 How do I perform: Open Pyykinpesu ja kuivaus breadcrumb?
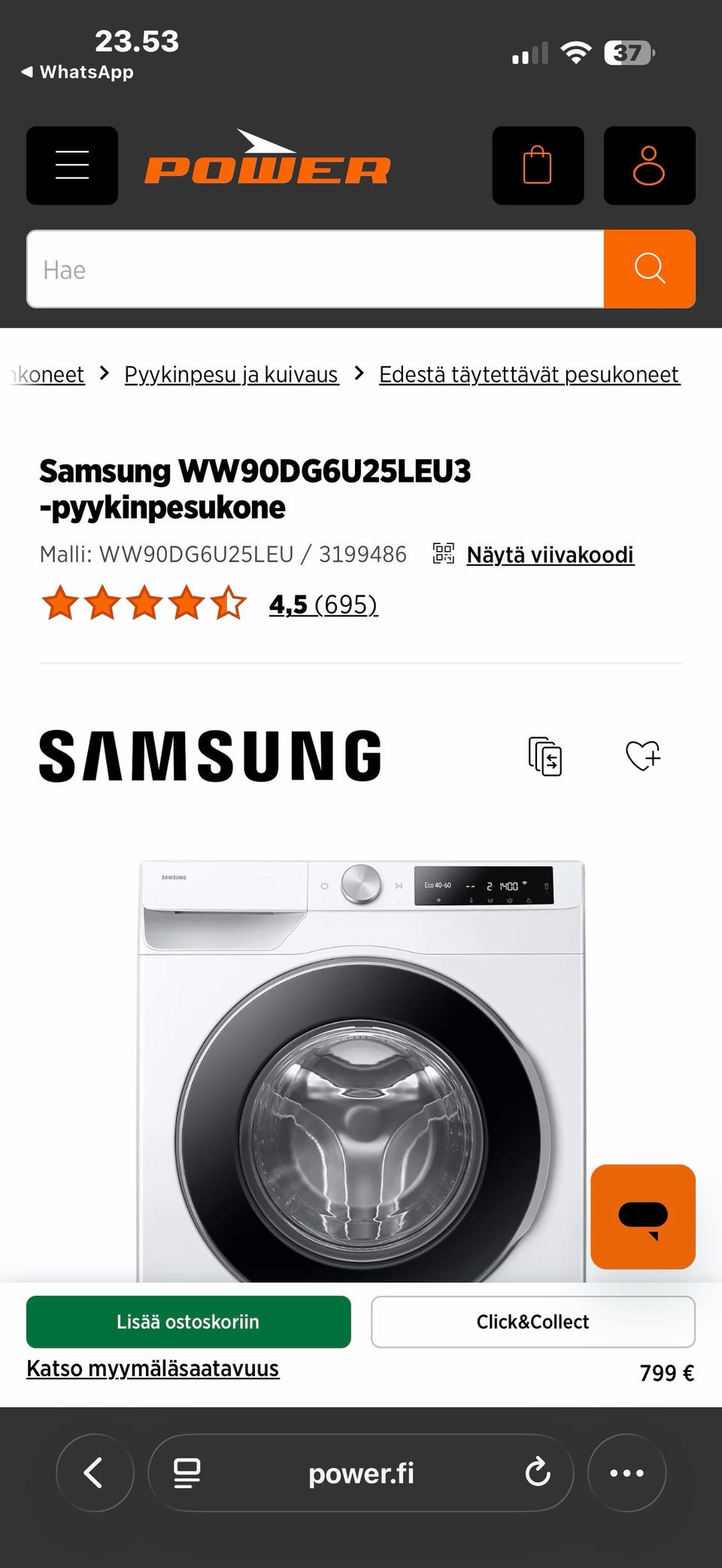(232, 374)
